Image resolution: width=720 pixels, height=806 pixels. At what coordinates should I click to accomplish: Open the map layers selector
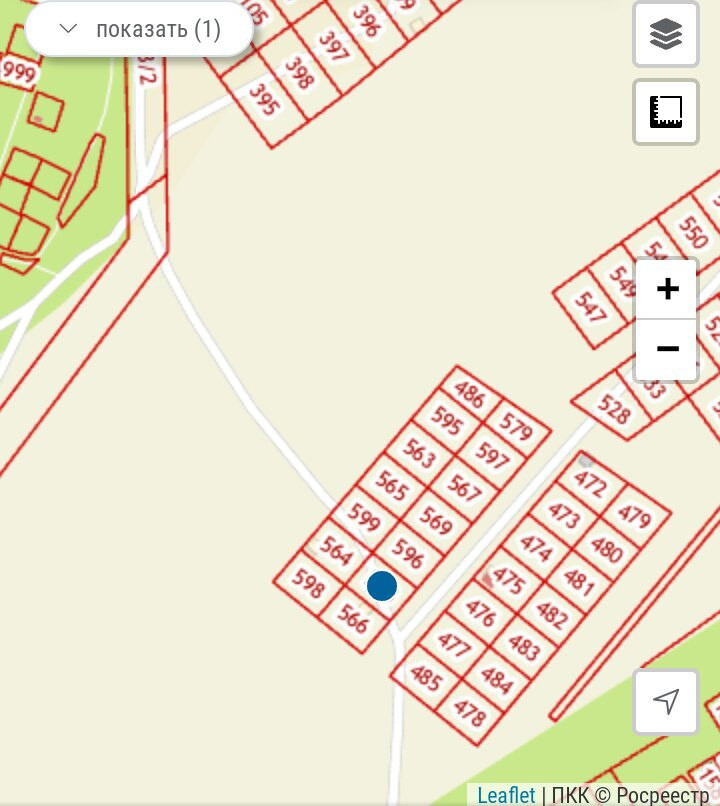point(666,34)
